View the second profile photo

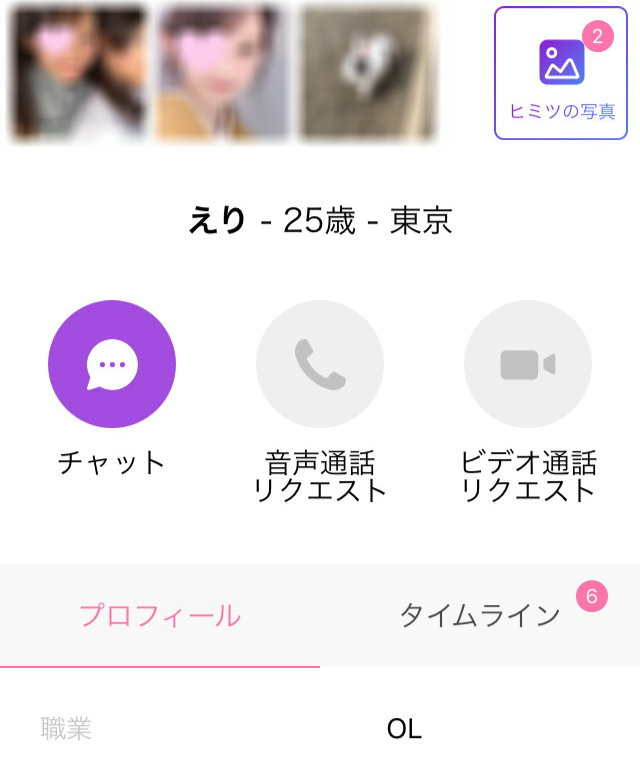(222, 72)
